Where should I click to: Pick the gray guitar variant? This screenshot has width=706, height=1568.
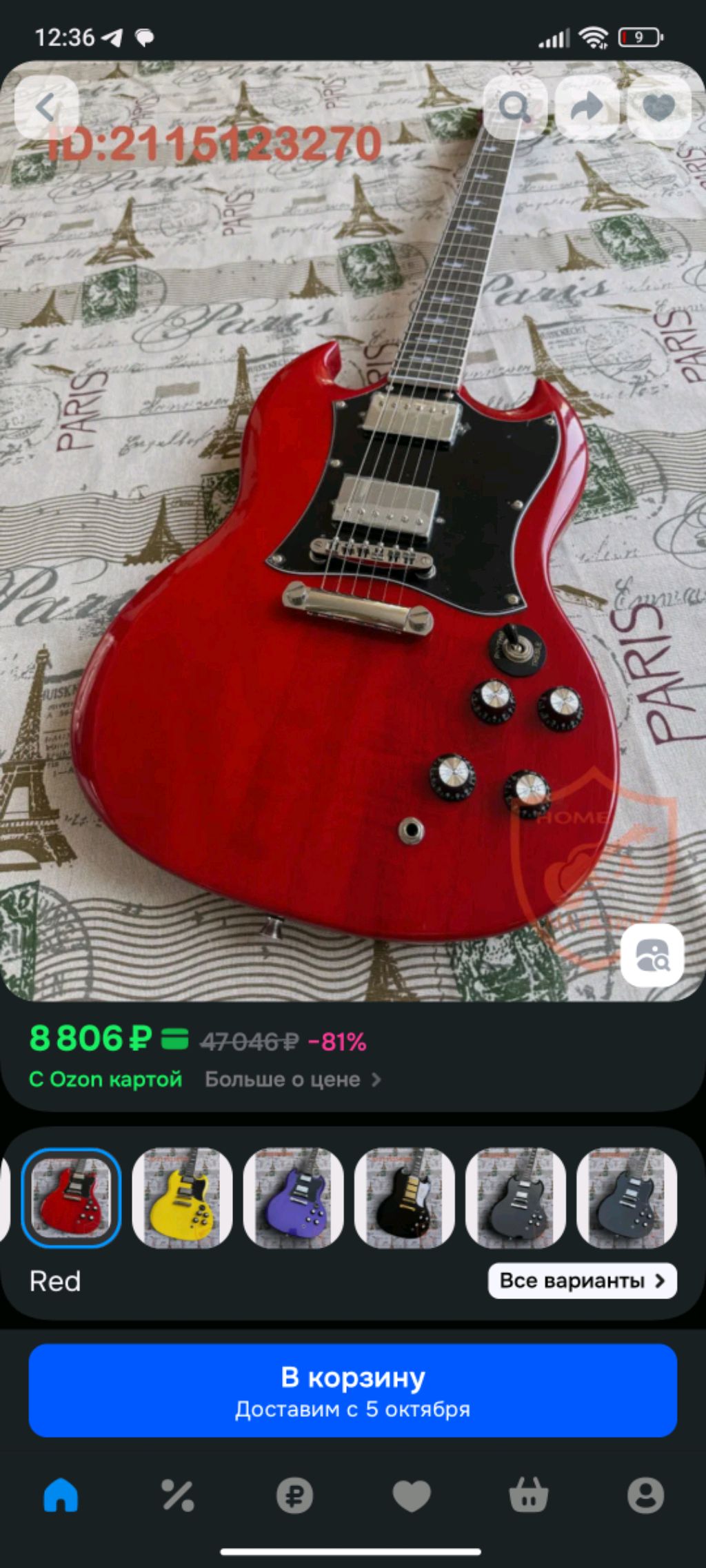point(515,1198)
